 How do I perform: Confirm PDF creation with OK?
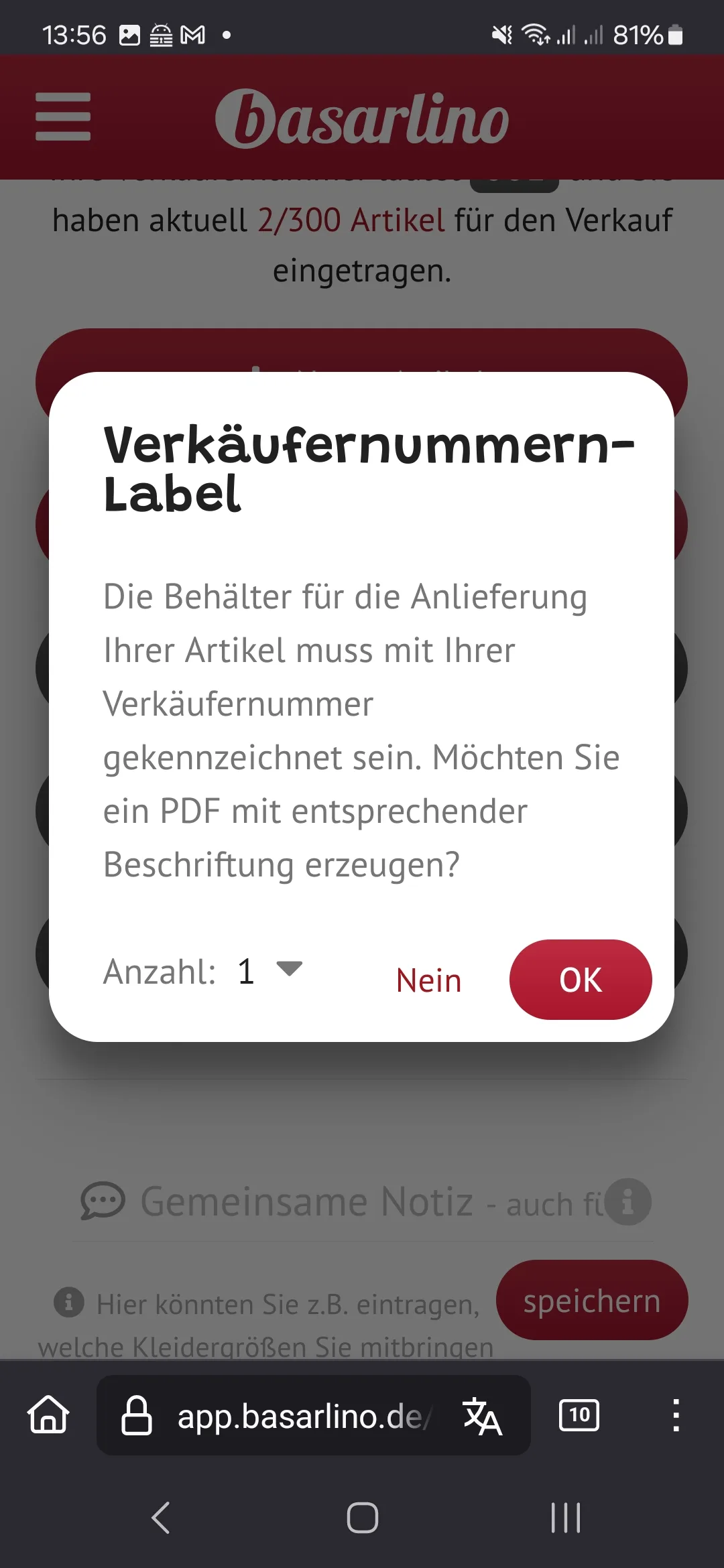[581, 980]
